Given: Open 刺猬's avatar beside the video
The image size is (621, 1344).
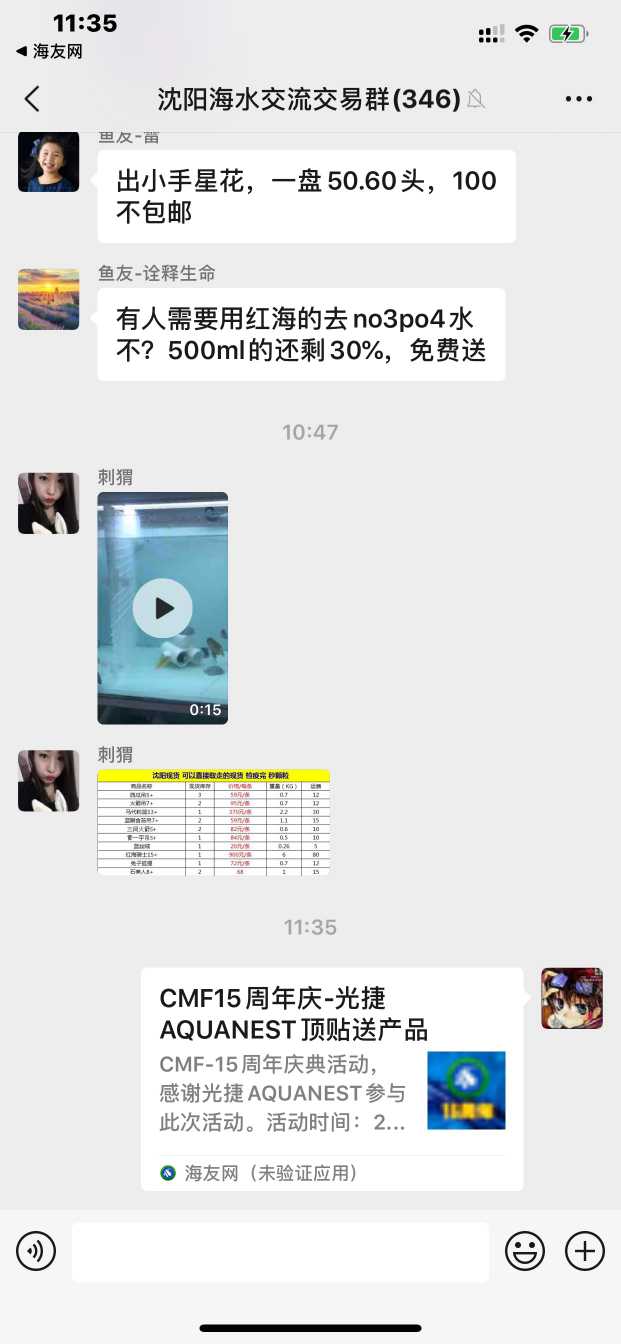Looking at the screenshot, I should (48, 503).
